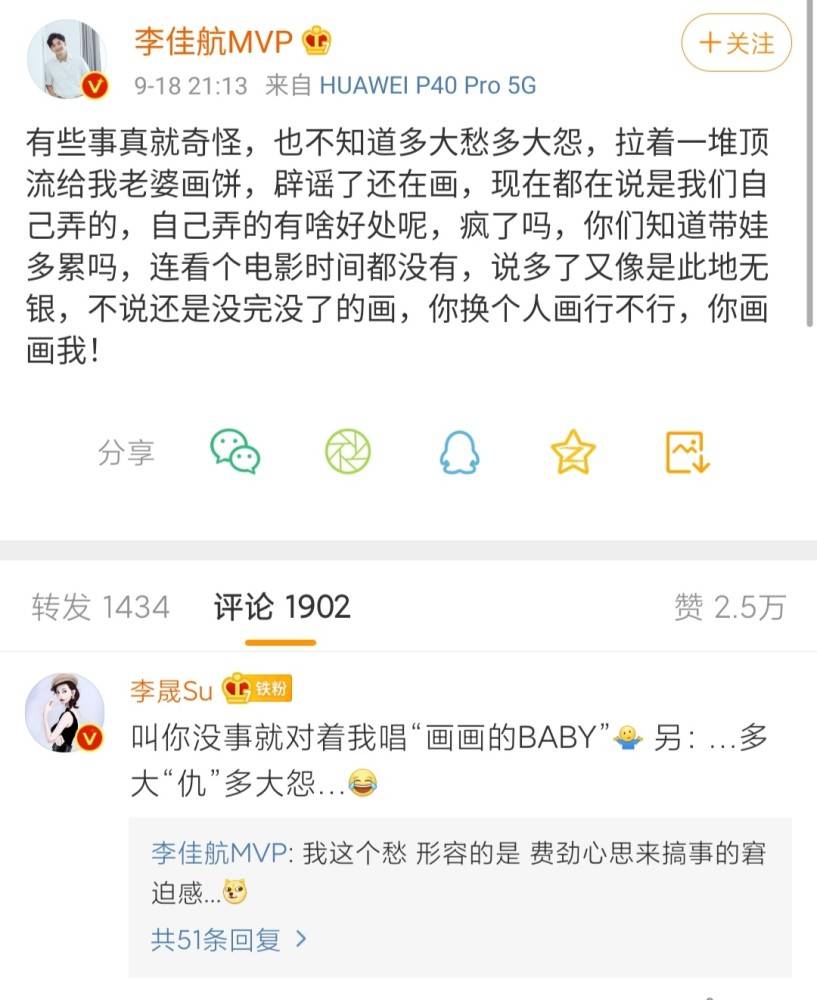Share post to WeChat Moments
This screenshot has height=1000, width=817.
347,453
